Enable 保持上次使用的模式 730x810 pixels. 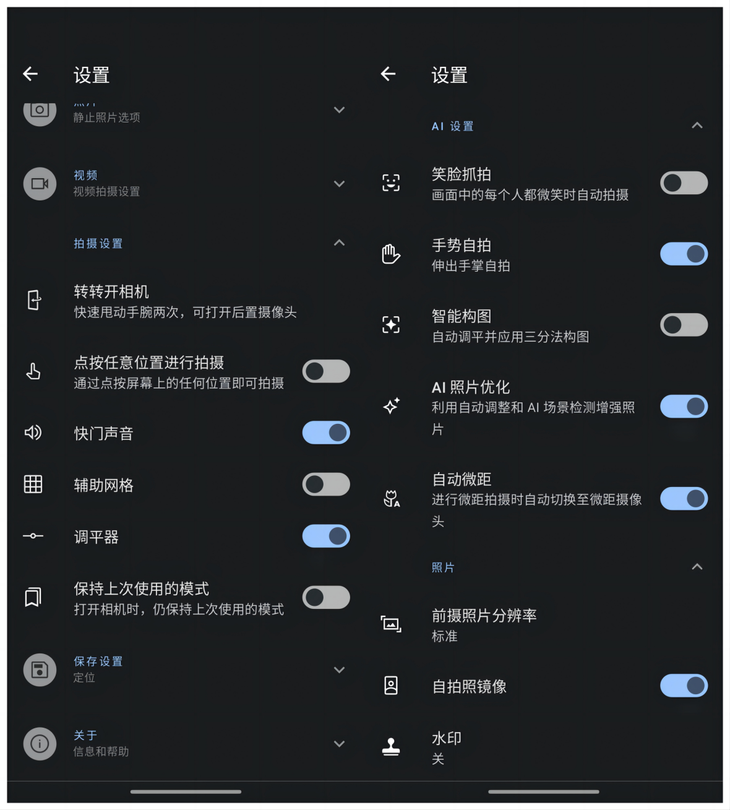[x=326, y=598]
